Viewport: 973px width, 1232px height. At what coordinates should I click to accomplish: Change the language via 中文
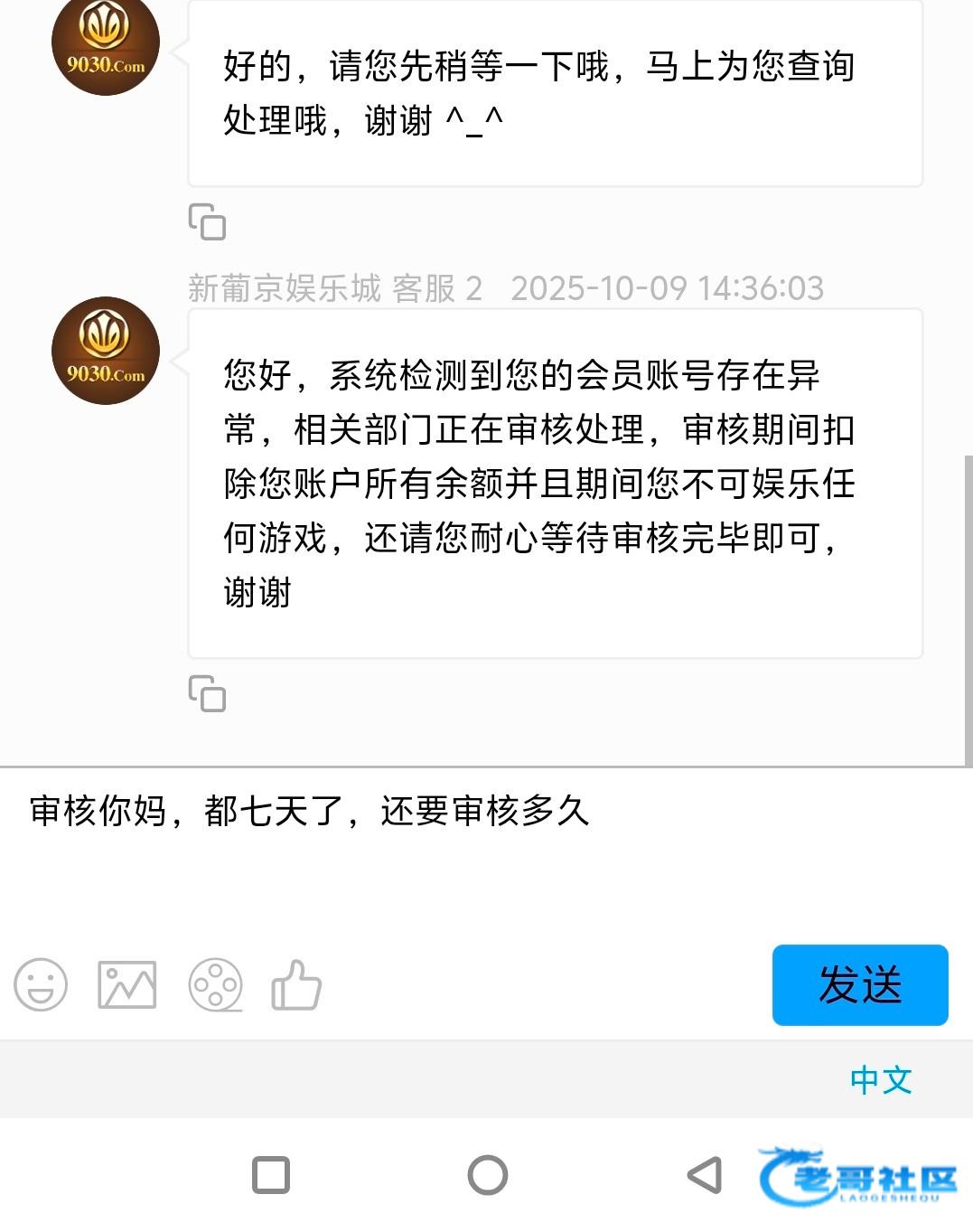click(880, 1079)
